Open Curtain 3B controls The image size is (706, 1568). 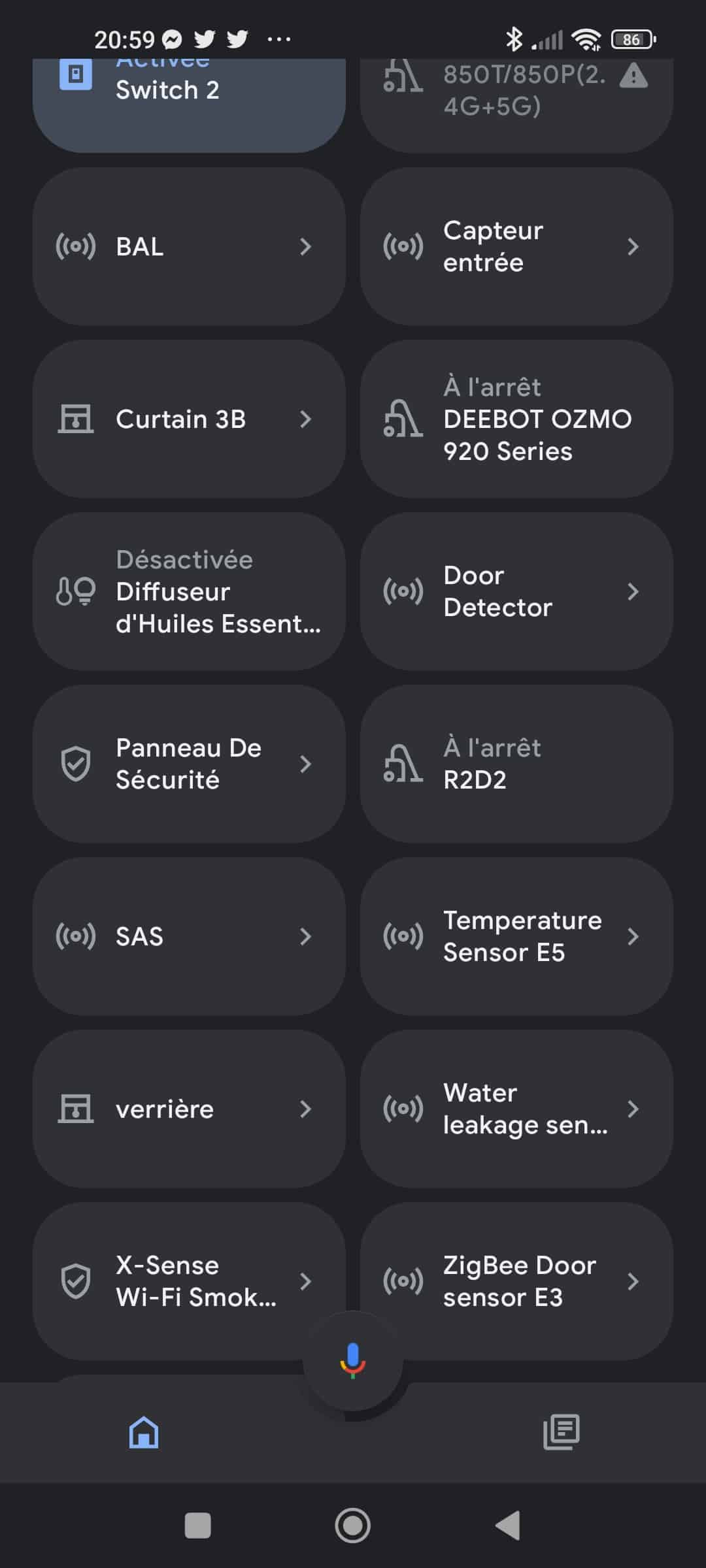(x=189, y=419)
